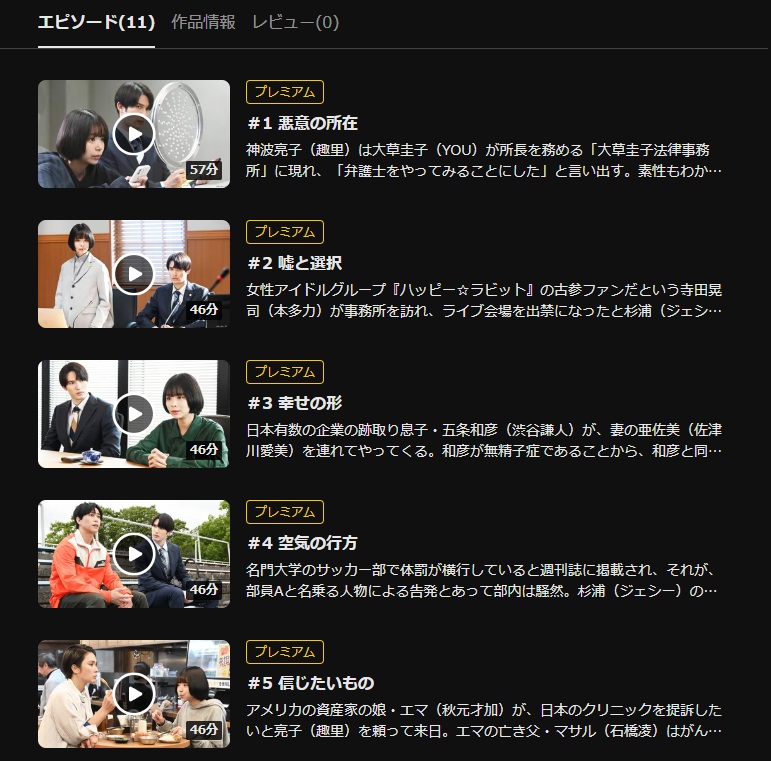Open the #5 信じたいもの episode title
Screen dimensions: 771x761
pos(310,683)
